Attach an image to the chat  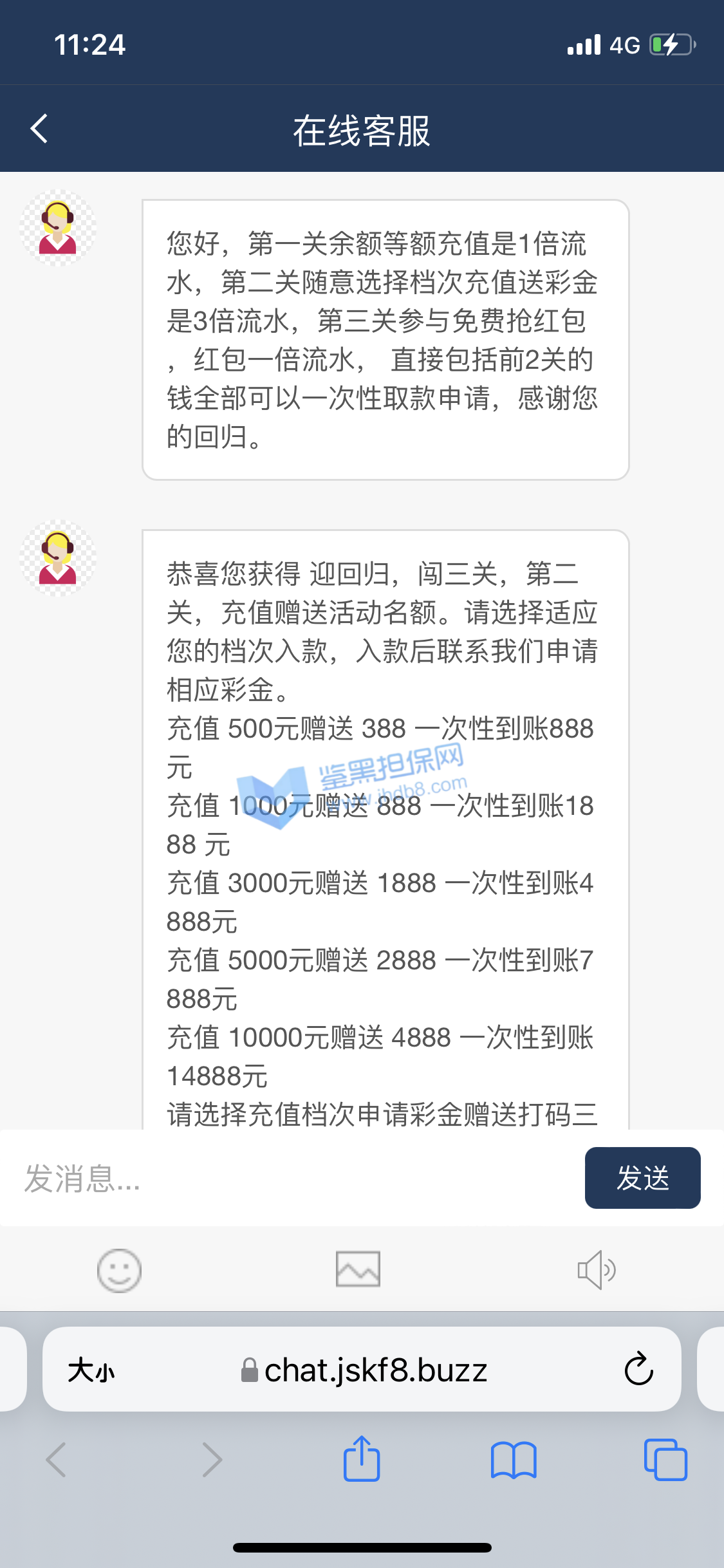[x=358, y=1269]
